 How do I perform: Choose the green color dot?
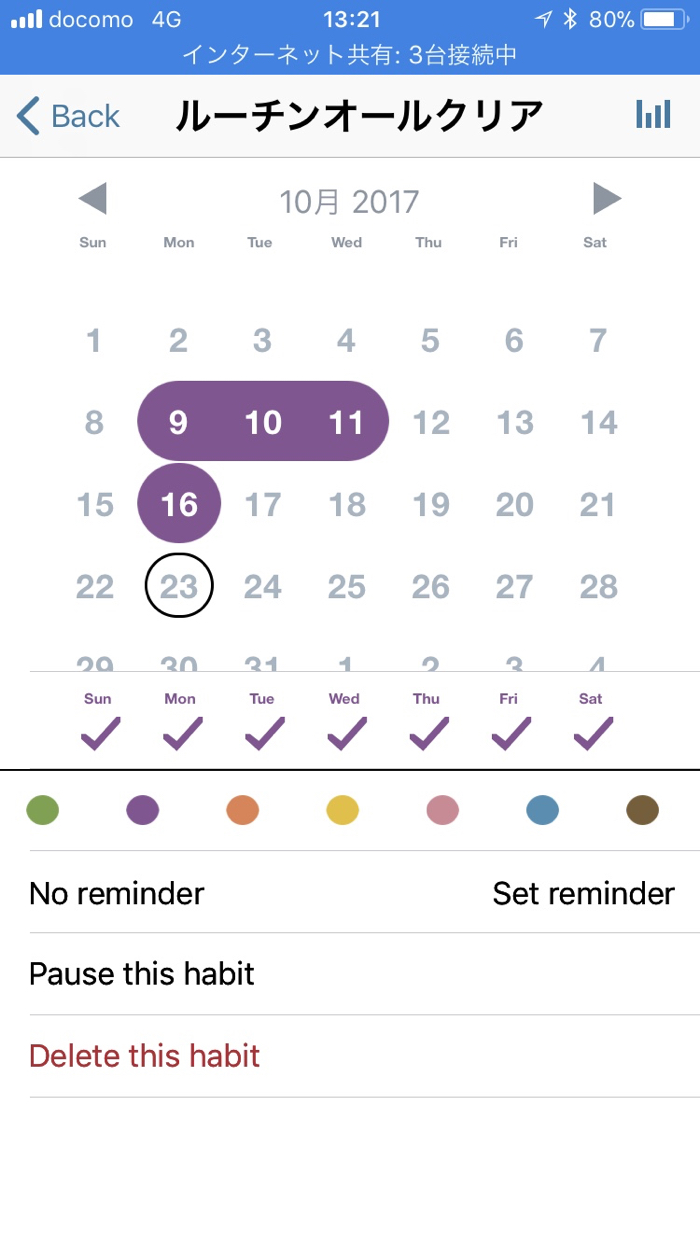point(42,810)
